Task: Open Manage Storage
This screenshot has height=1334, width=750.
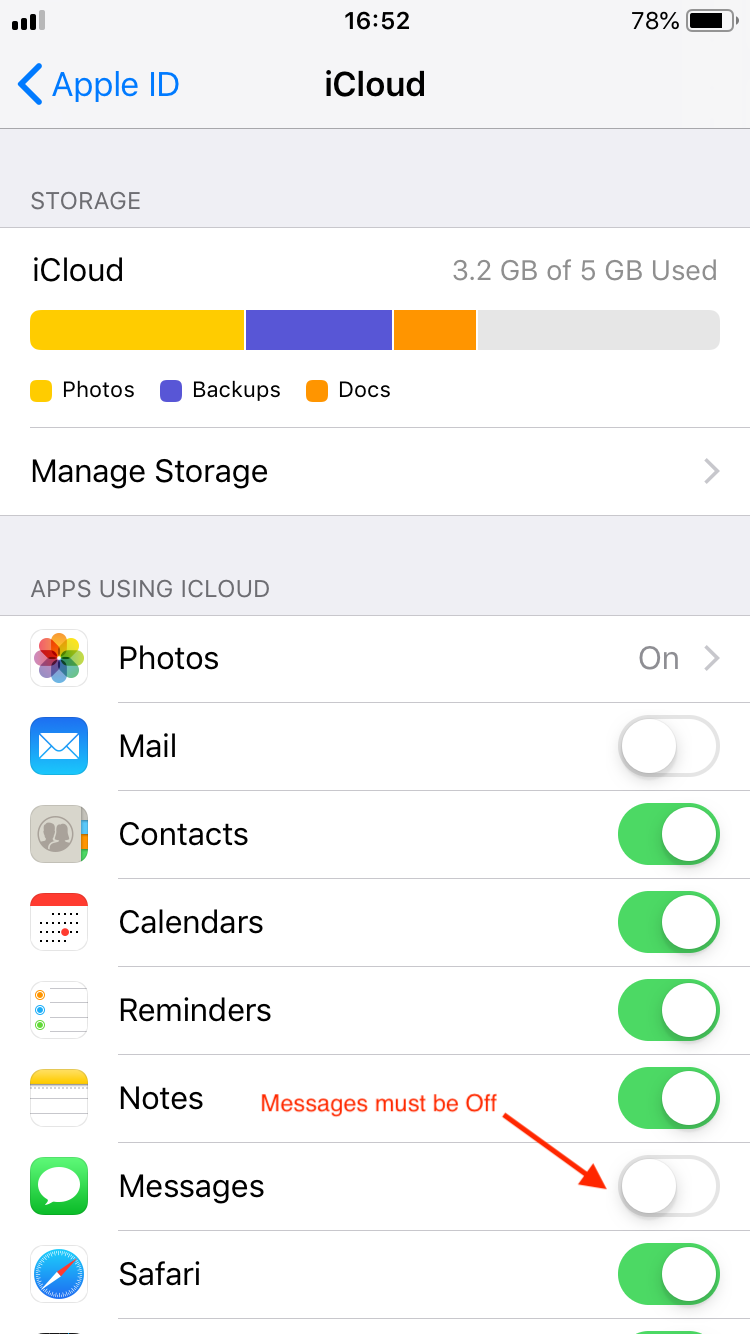Action: 375,471
